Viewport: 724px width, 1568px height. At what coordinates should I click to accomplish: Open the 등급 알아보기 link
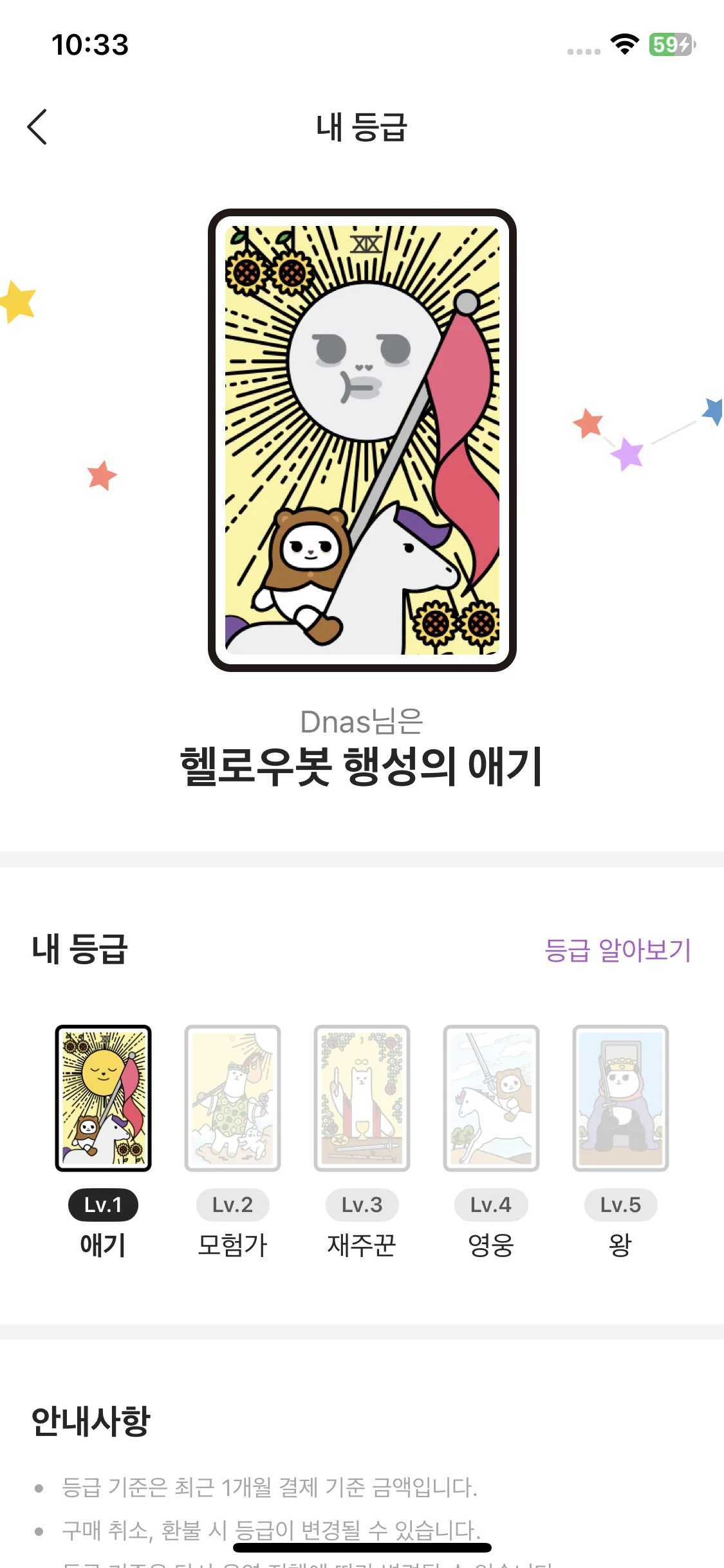[x=617, y=950]
